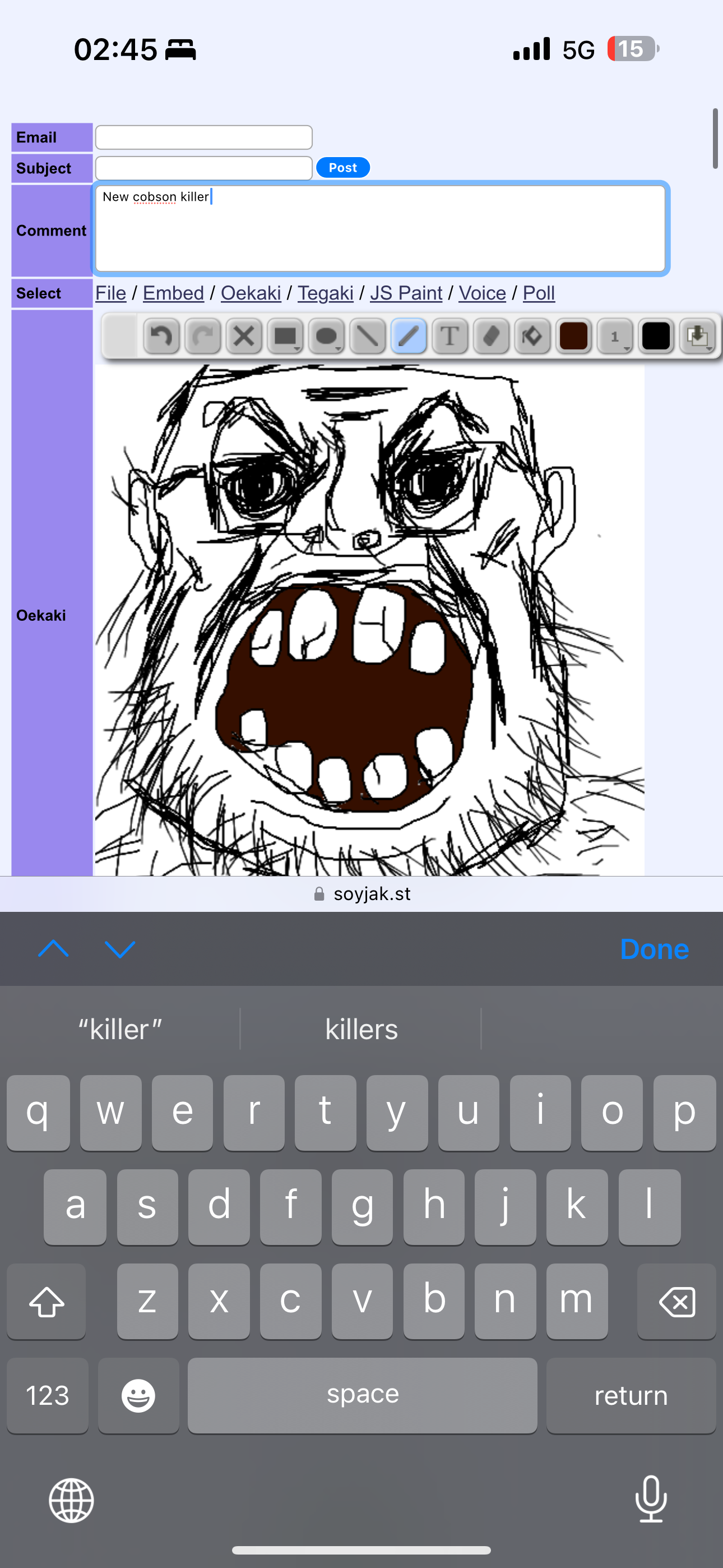Open the dark brown color swatch
723x1568 pixels.
click(x=573, y=336)
